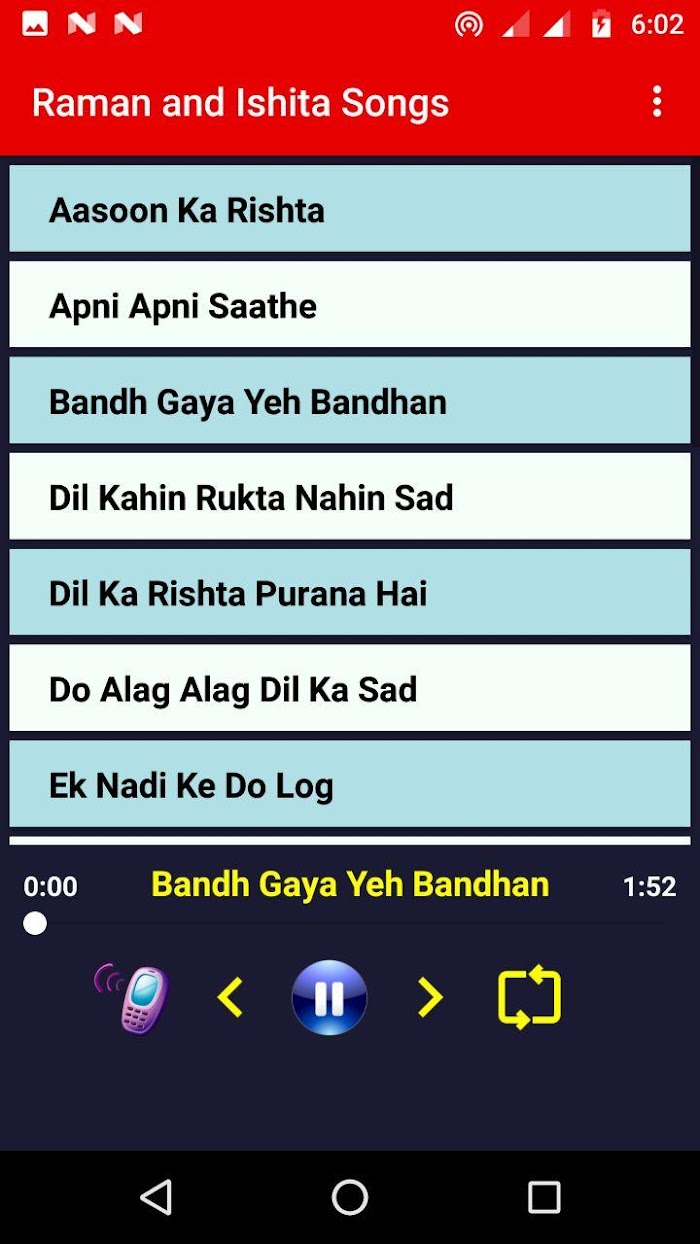Play Ek Nadi Ke Do Log
Viewport: 700px width, 1244px height.
pos(350,785)
